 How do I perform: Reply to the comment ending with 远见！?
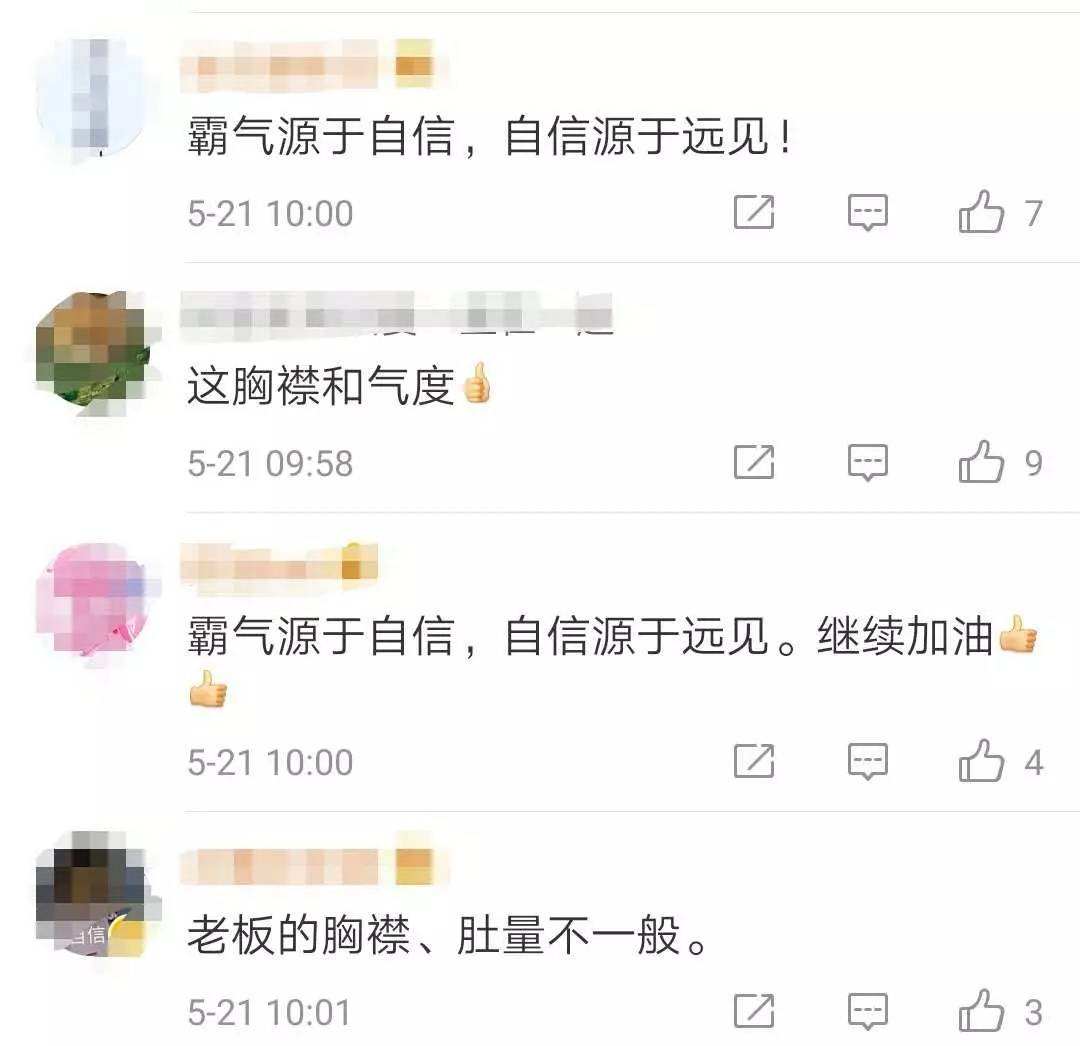click(867, 213)
